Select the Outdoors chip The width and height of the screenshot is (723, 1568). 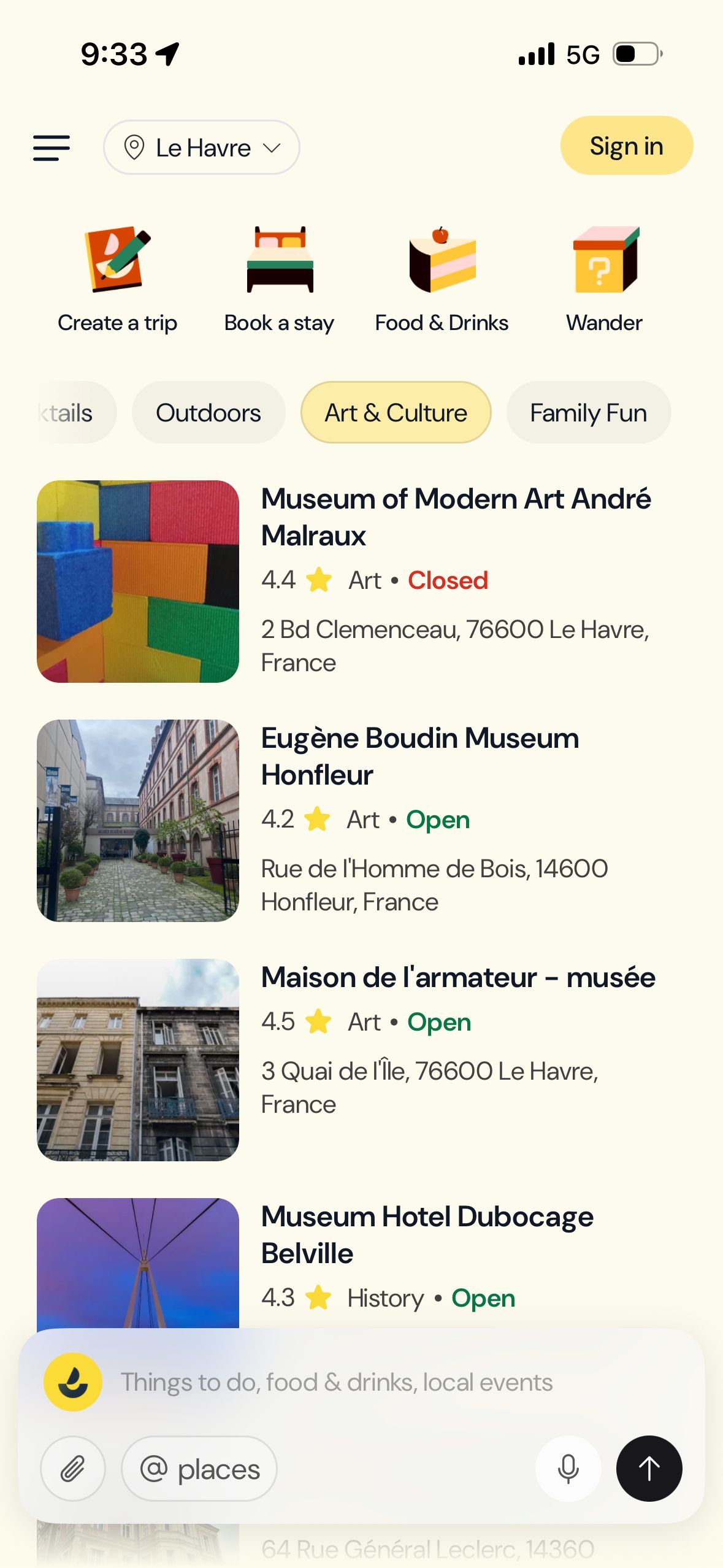click(208, 413)
